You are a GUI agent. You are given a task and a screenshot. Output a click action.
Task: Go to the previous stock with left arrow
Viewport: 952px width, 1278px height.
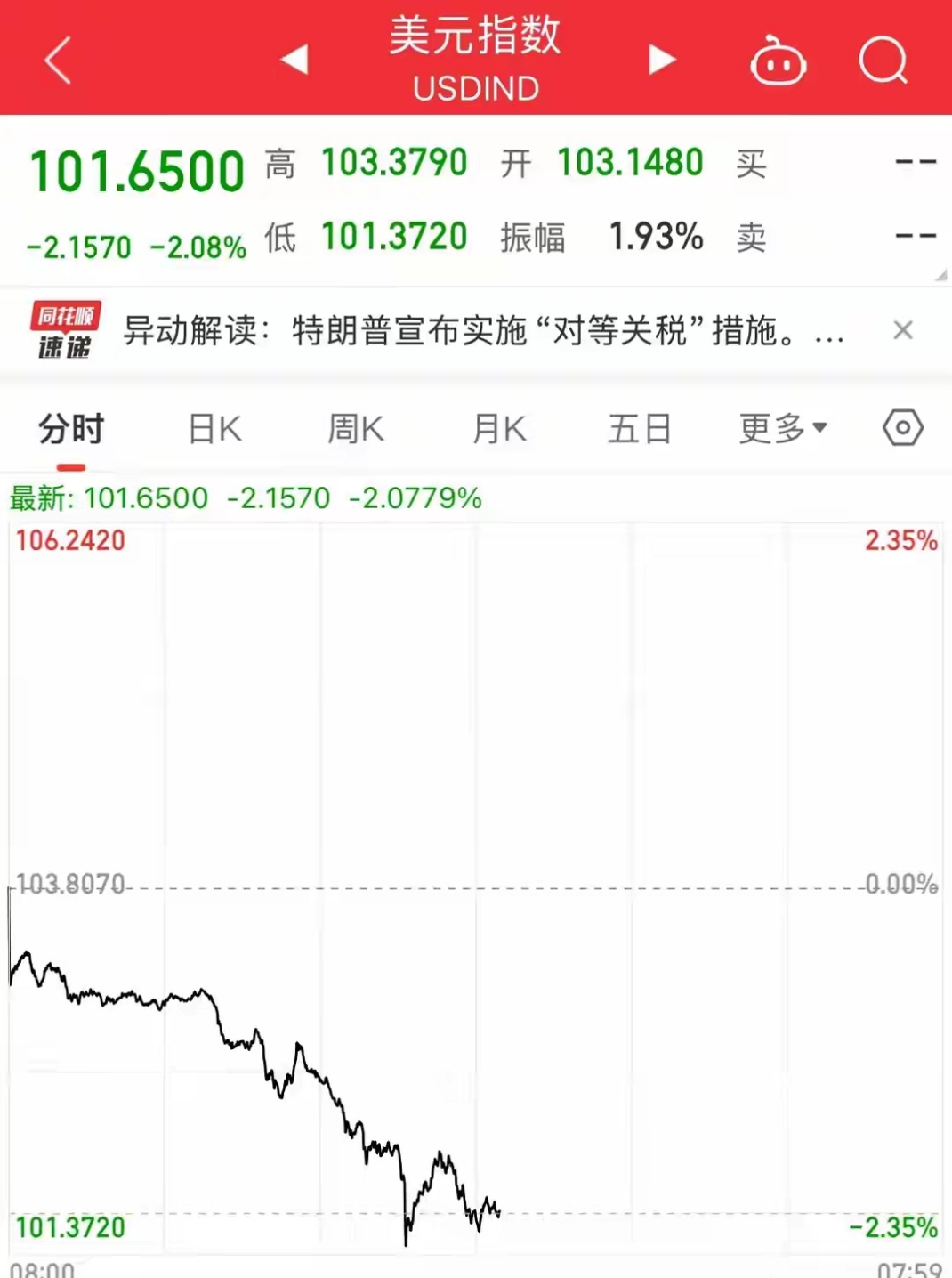[x=294, y=59]
